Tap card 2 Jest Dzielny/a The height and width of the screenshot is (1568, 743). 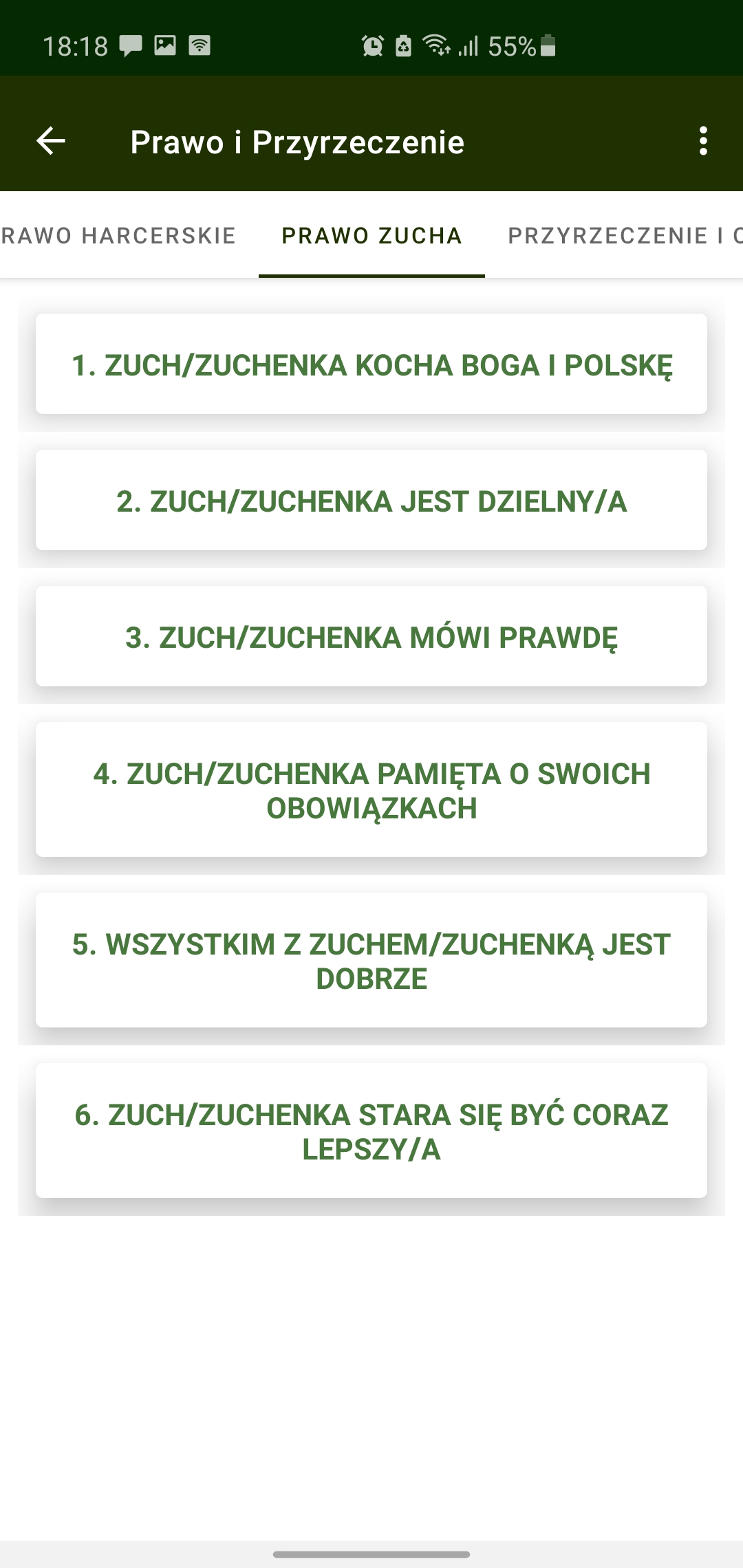pos(371,500)
